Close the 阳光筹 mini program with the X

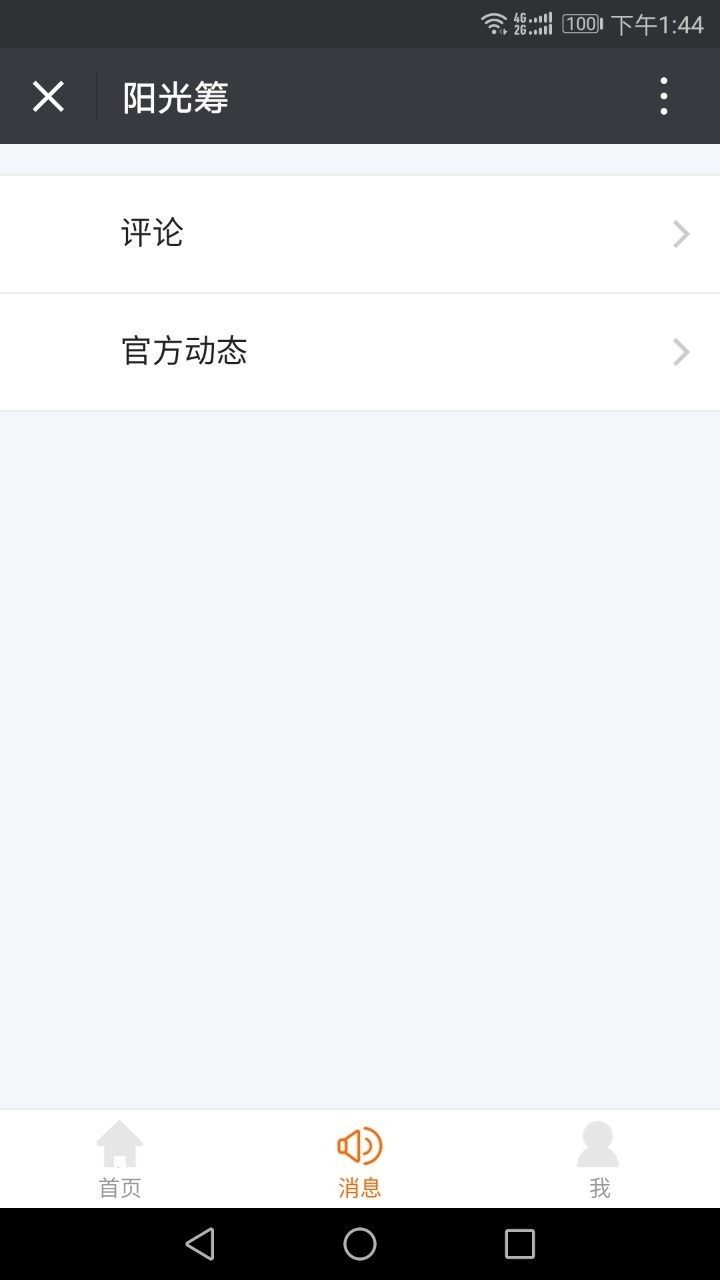(x=48, y=96)
